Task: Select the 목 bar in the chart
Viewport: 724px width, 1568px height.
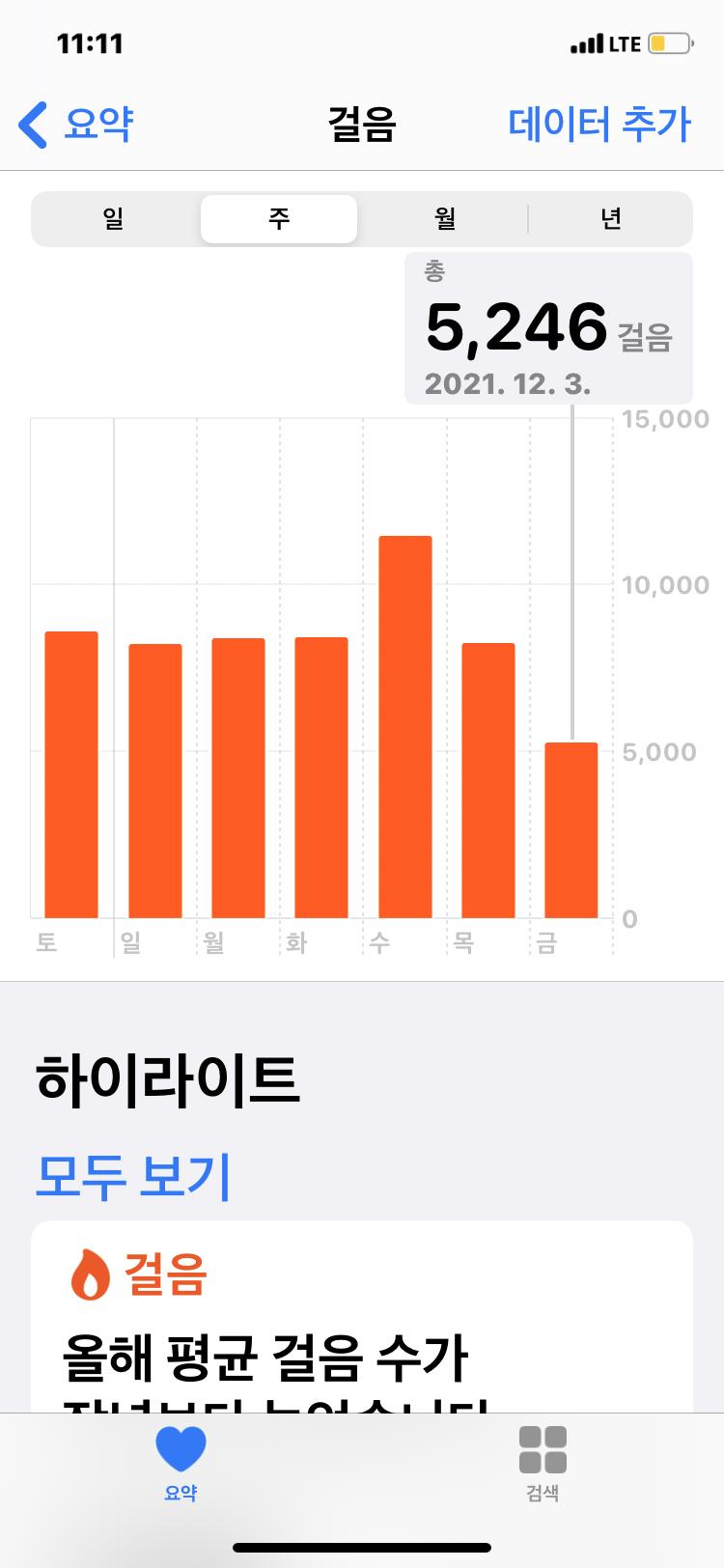Action: coord(487,780)
